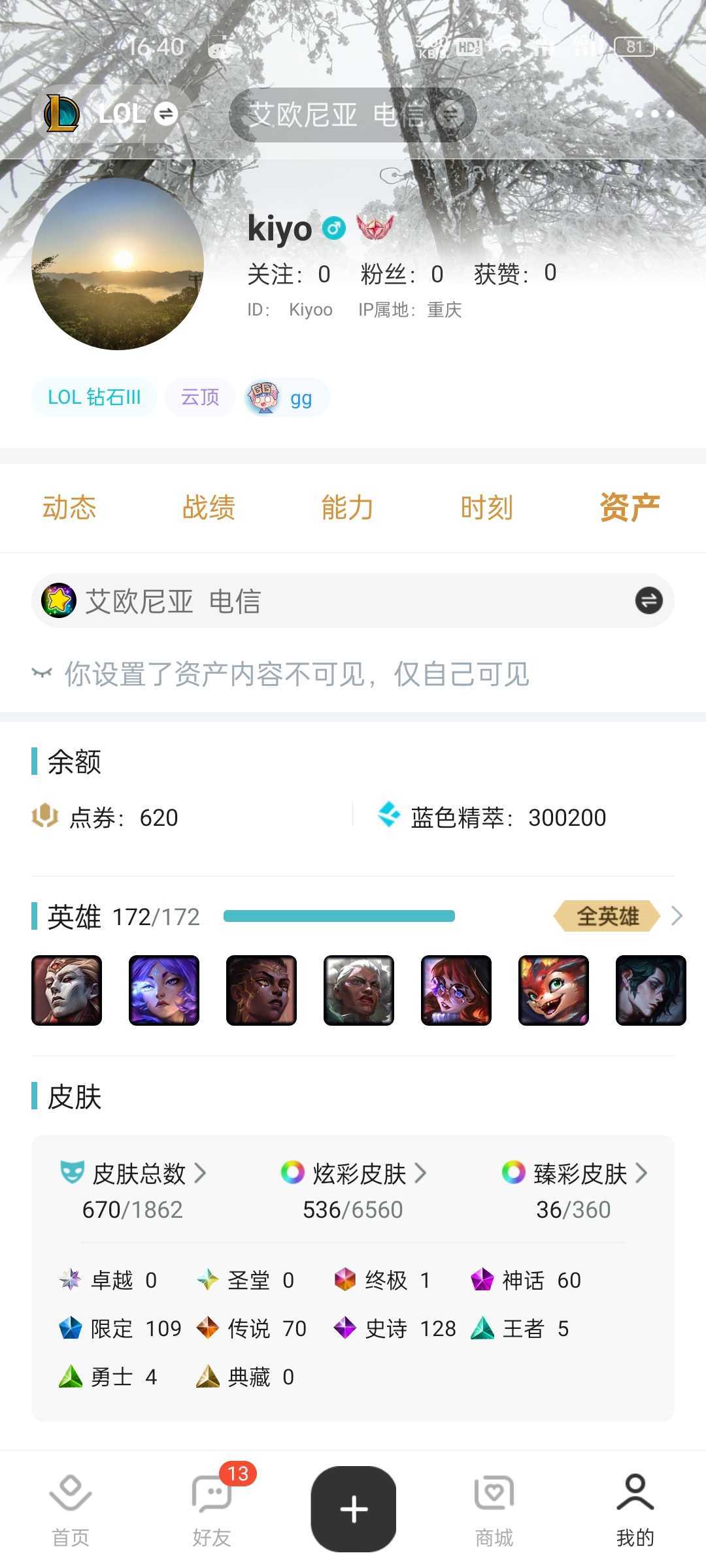This screenshot has height=1568, width=706.
Task: Tap the swap icon in the asset server bar
Action: 648,600
